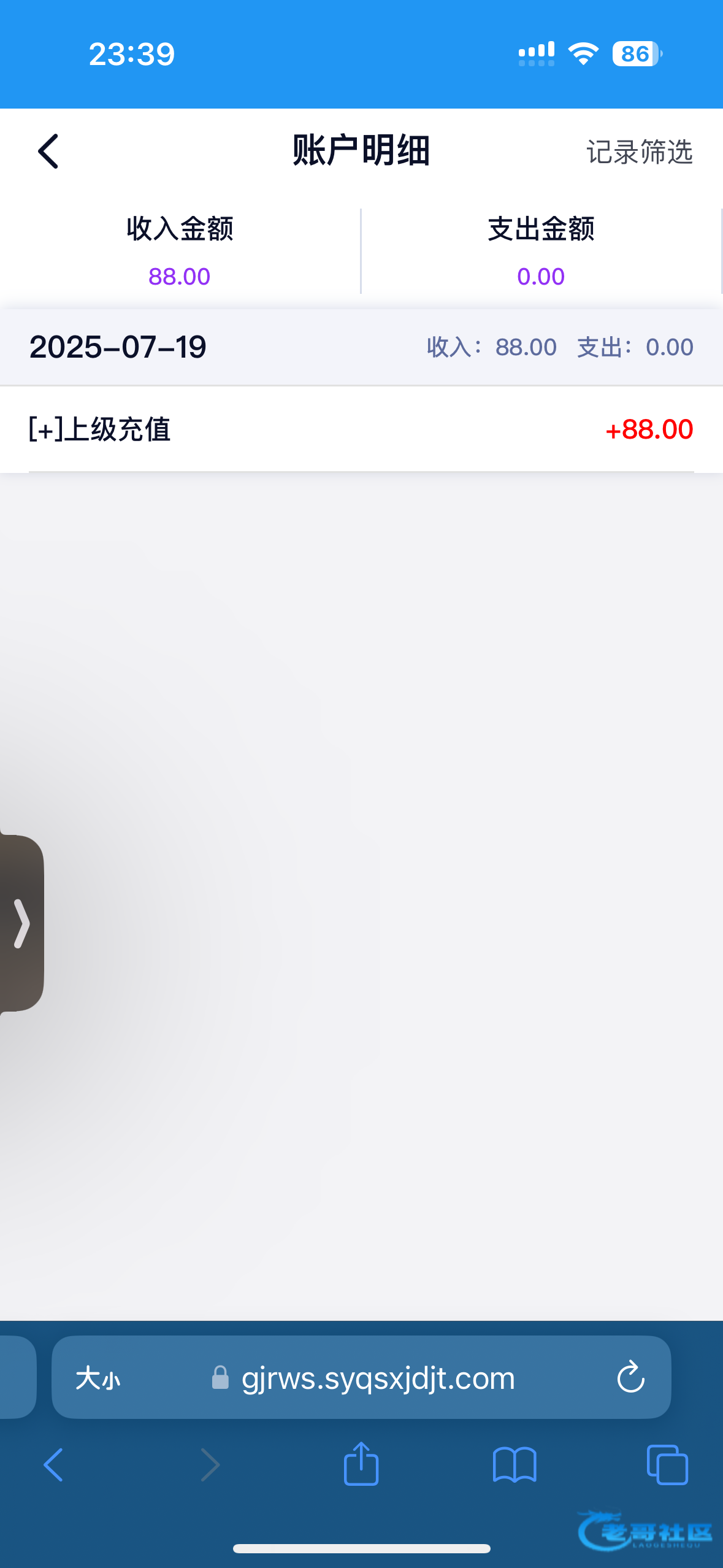Open Safari bookmarks
Viewport: 723px width, 1568px height.
click(515, 1465)
